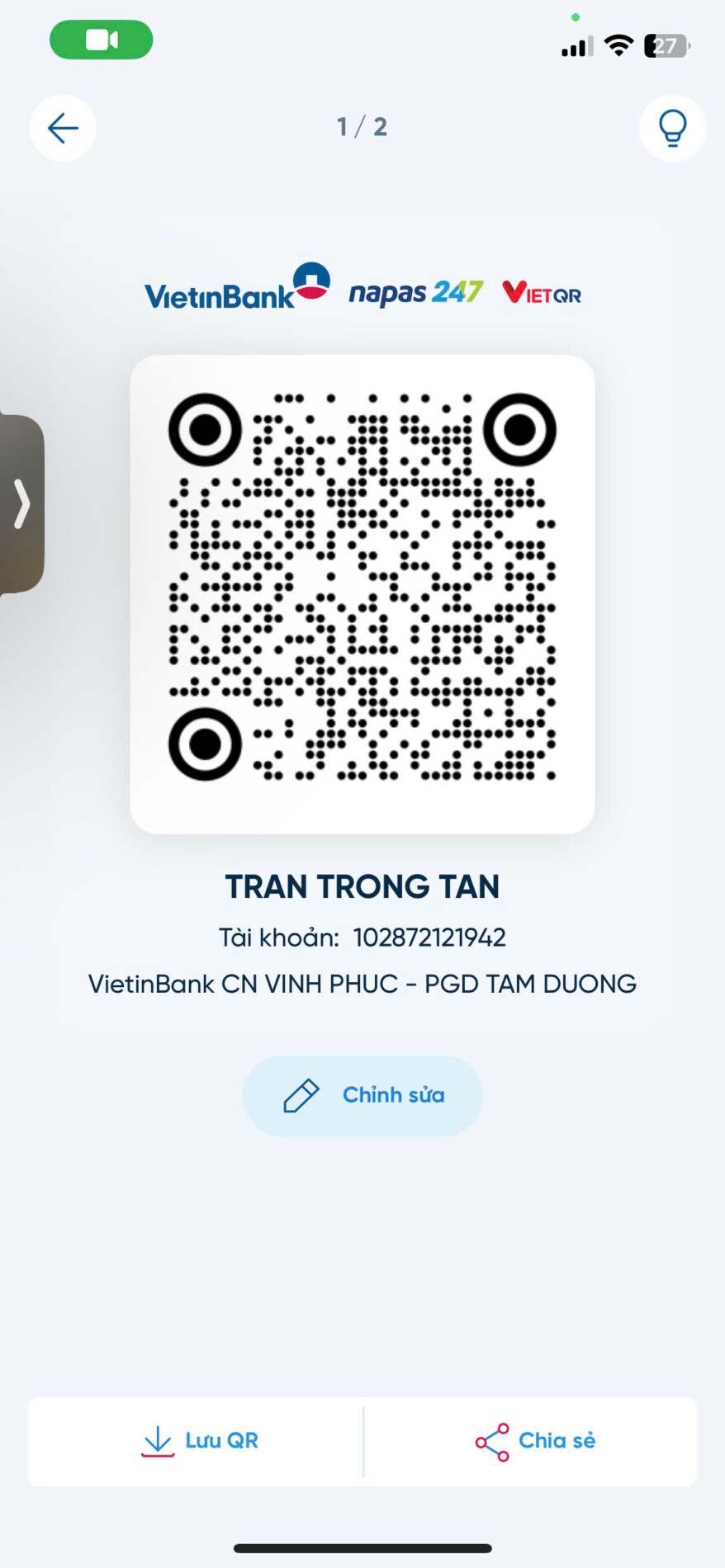Expand the side panel arrow handle
The image size is (725, 1568).
pos(21,503)
